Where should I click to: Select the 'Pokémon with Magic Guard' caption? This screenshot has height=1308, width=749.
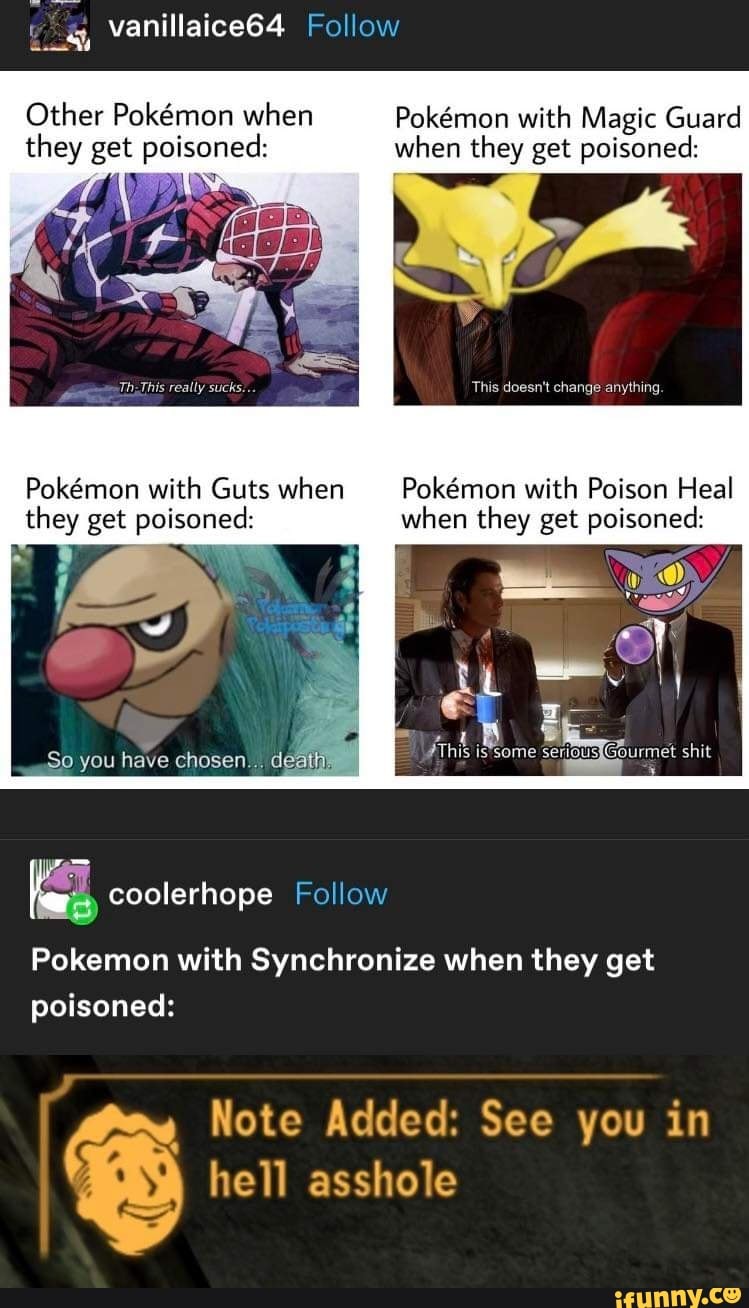[565, 130]
